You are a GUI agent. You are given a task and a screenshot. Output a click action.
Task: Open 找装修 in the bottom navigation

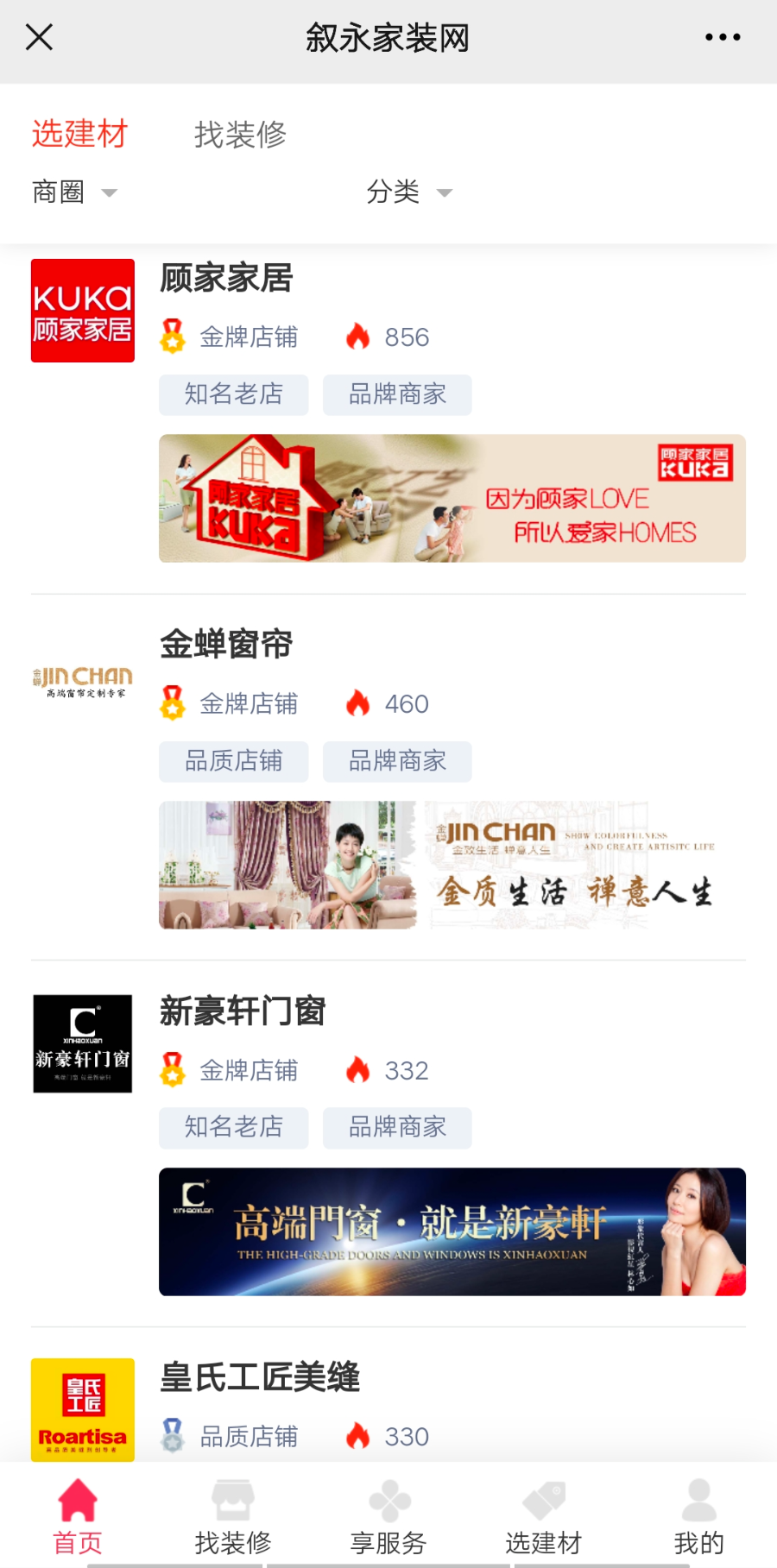point(233,1516)
